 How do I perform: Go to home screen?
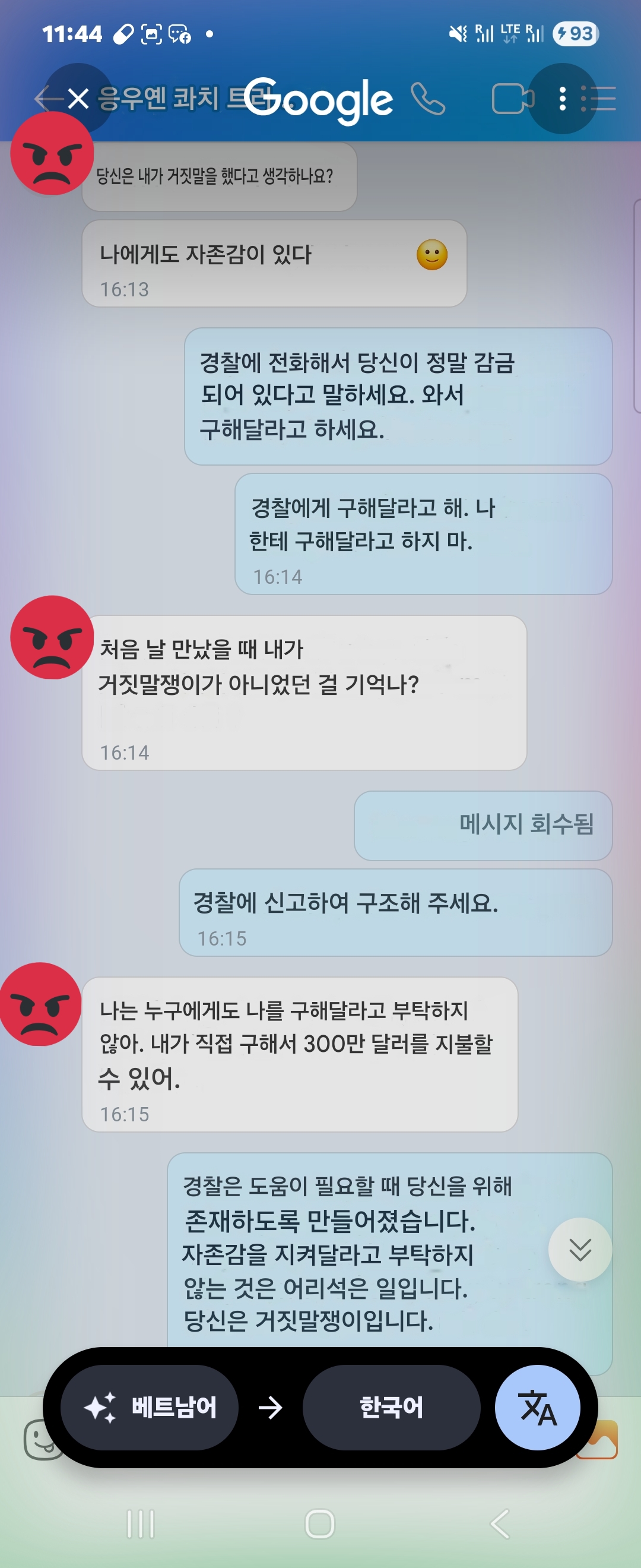click(x=320, y=1524)
